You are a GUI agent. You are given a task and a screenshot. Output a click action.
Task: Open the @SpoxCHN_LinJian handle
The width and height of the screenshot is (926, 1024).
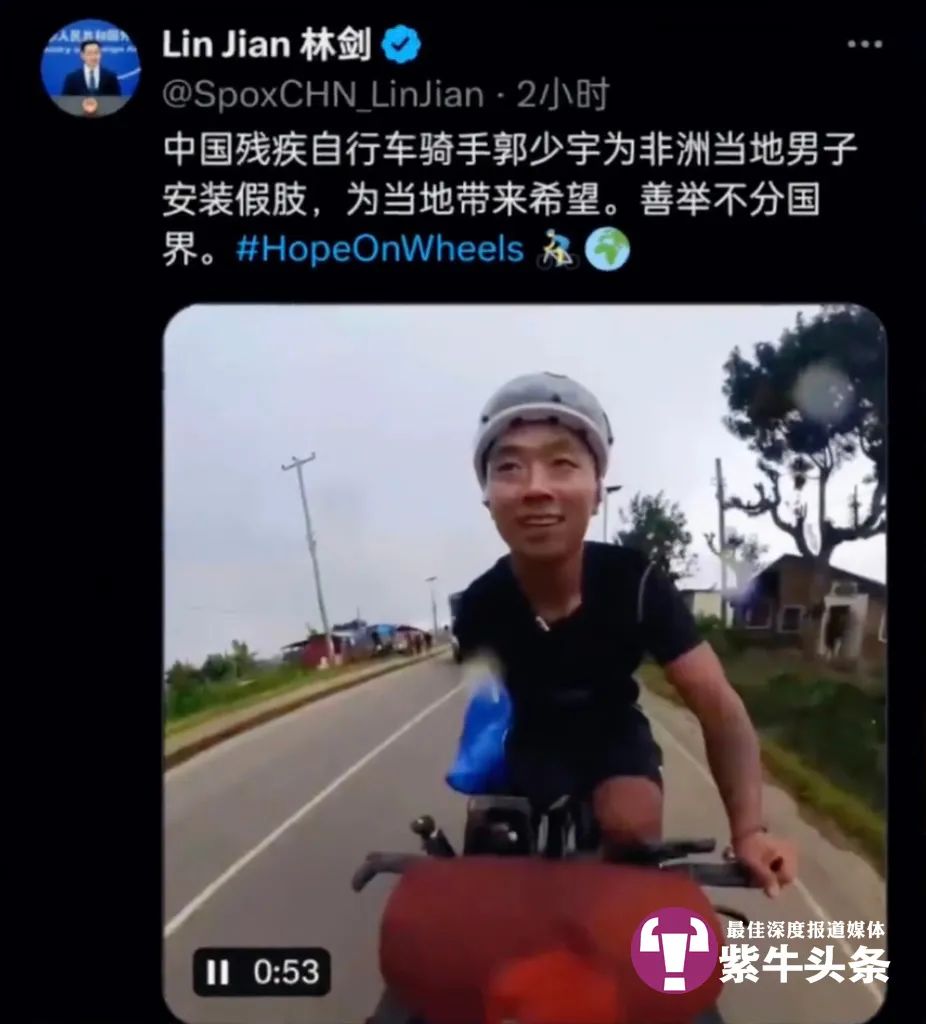(x=322, y=94)
